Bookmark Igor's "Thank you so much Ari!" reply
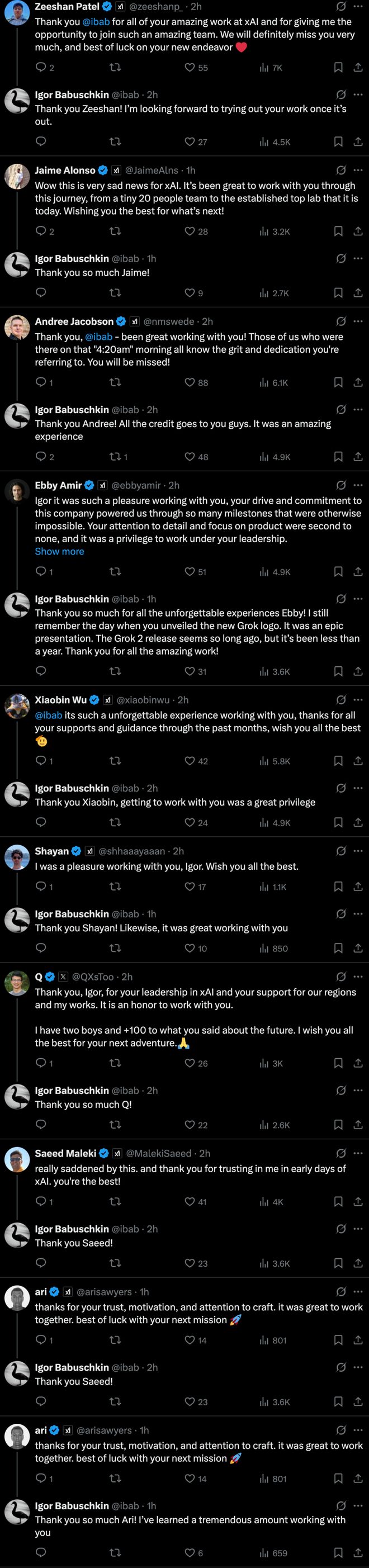 click(x=338, y=1553)
